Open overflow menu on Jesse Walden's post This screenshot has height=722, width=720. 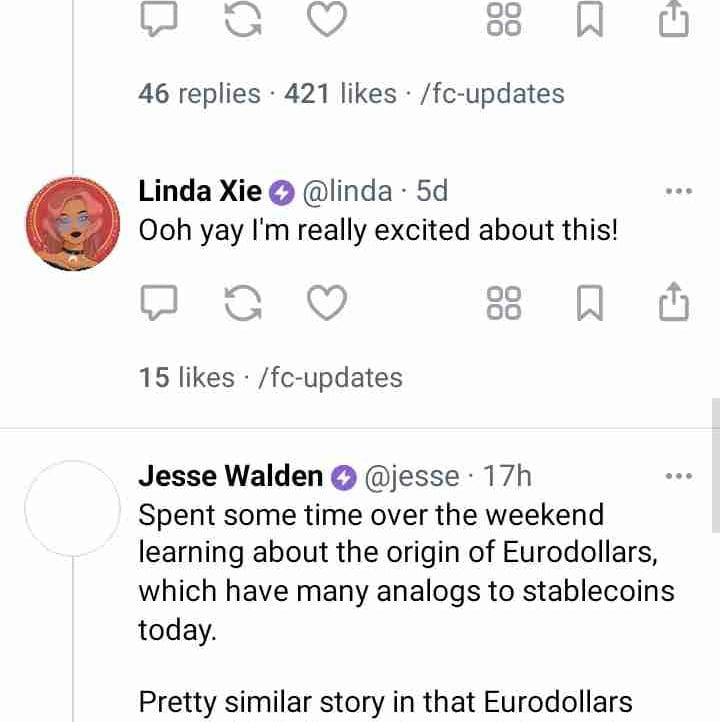(x=678, y=476)
